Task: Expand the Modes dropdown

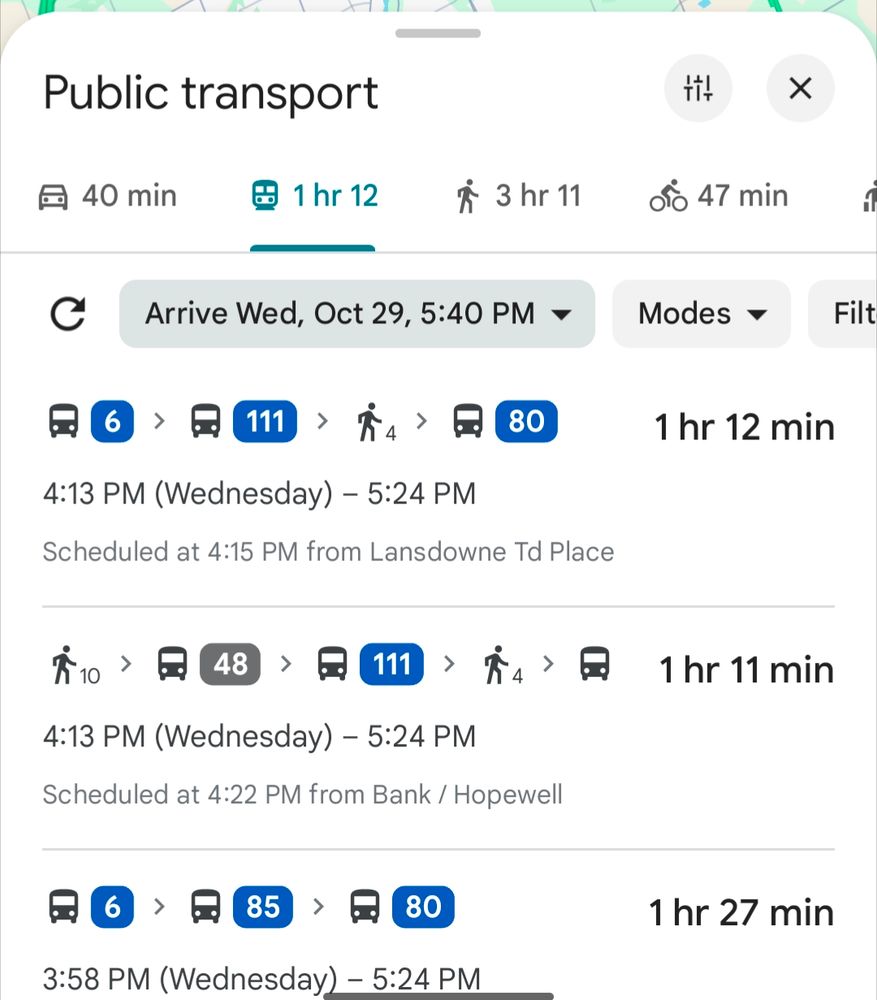Action: 702,314
